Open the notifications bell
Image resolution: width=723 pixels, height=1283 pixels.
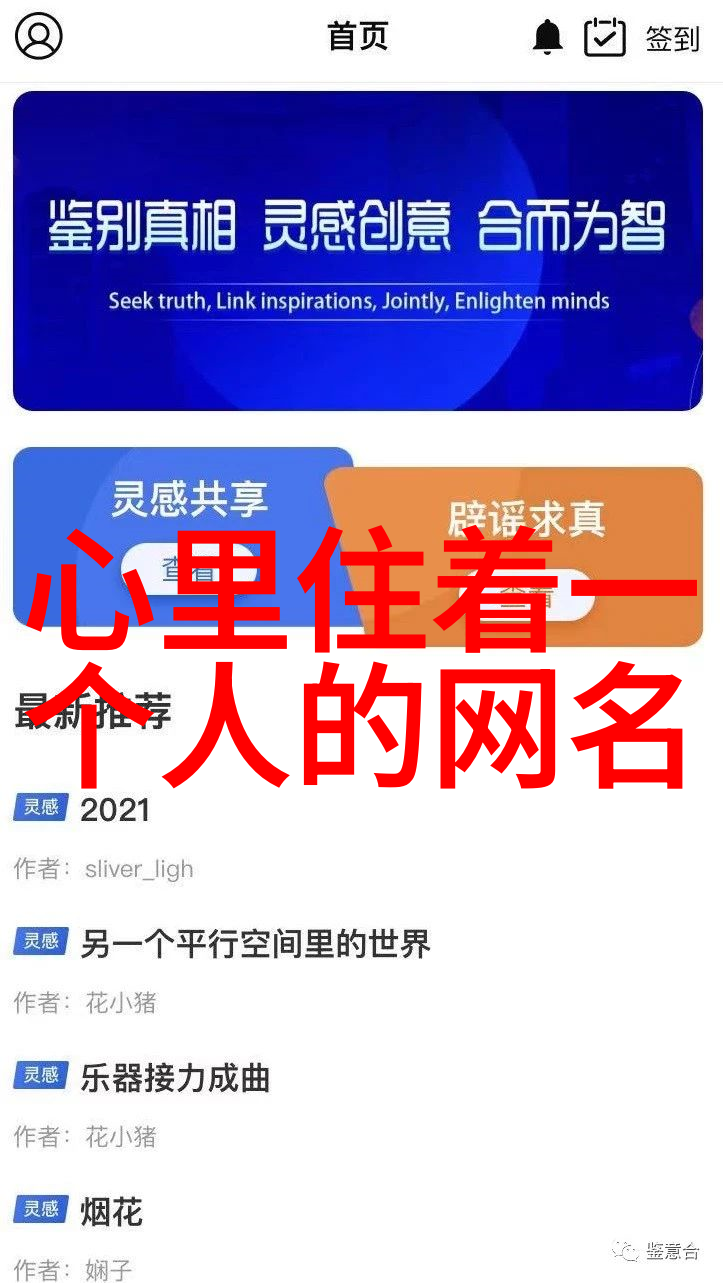[547, 38]
